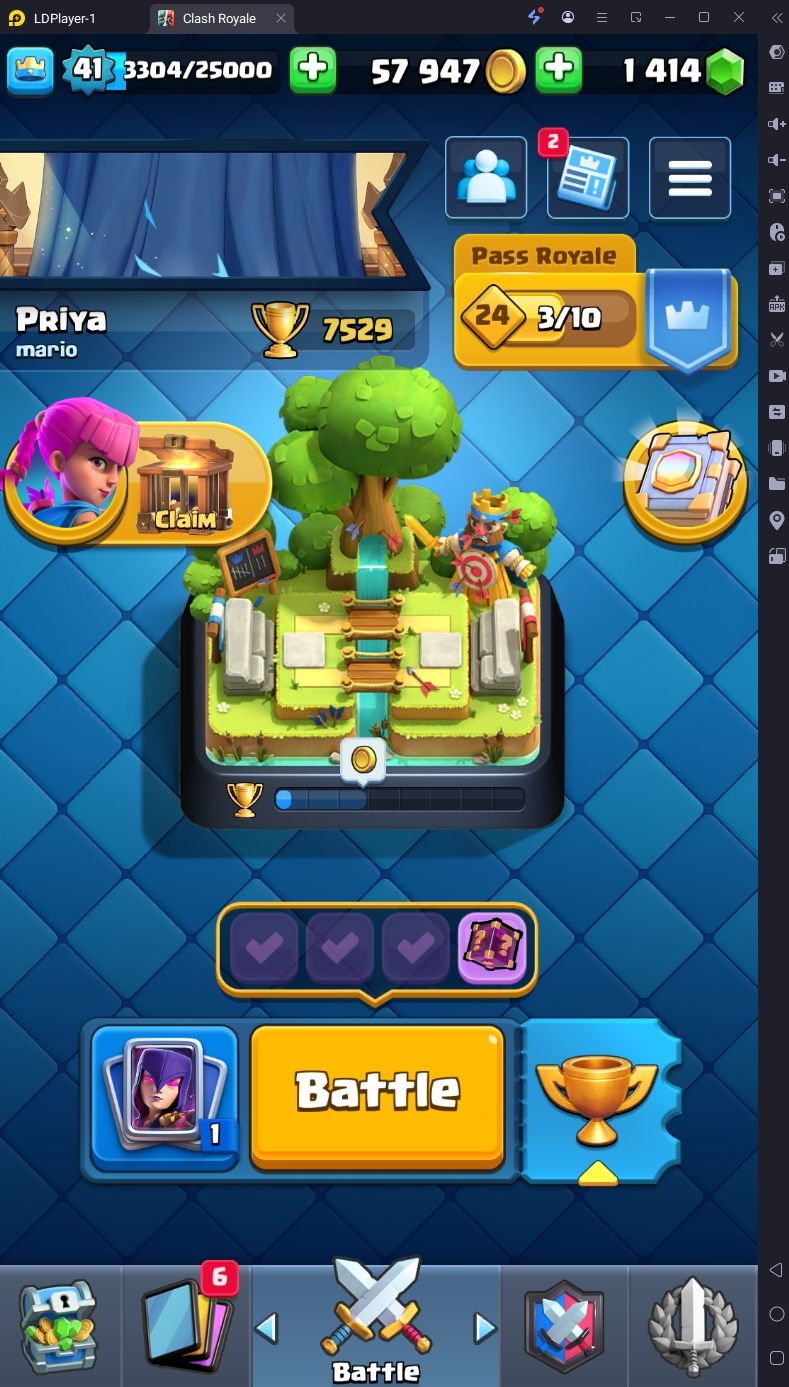Open the friends/social icon
The image size is (789, 1387).
[x=486, y=177]
